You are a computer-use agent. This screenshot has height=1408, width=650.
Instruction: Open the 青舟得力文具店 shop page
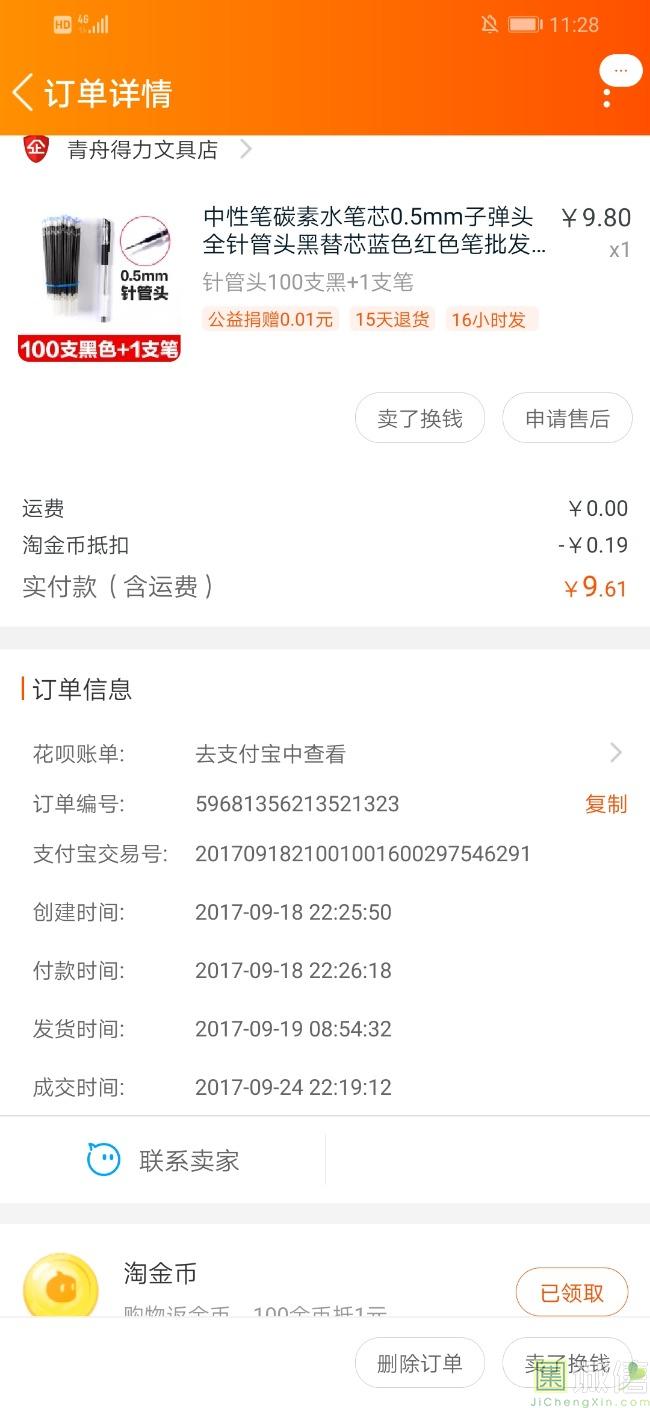point(142,150)
